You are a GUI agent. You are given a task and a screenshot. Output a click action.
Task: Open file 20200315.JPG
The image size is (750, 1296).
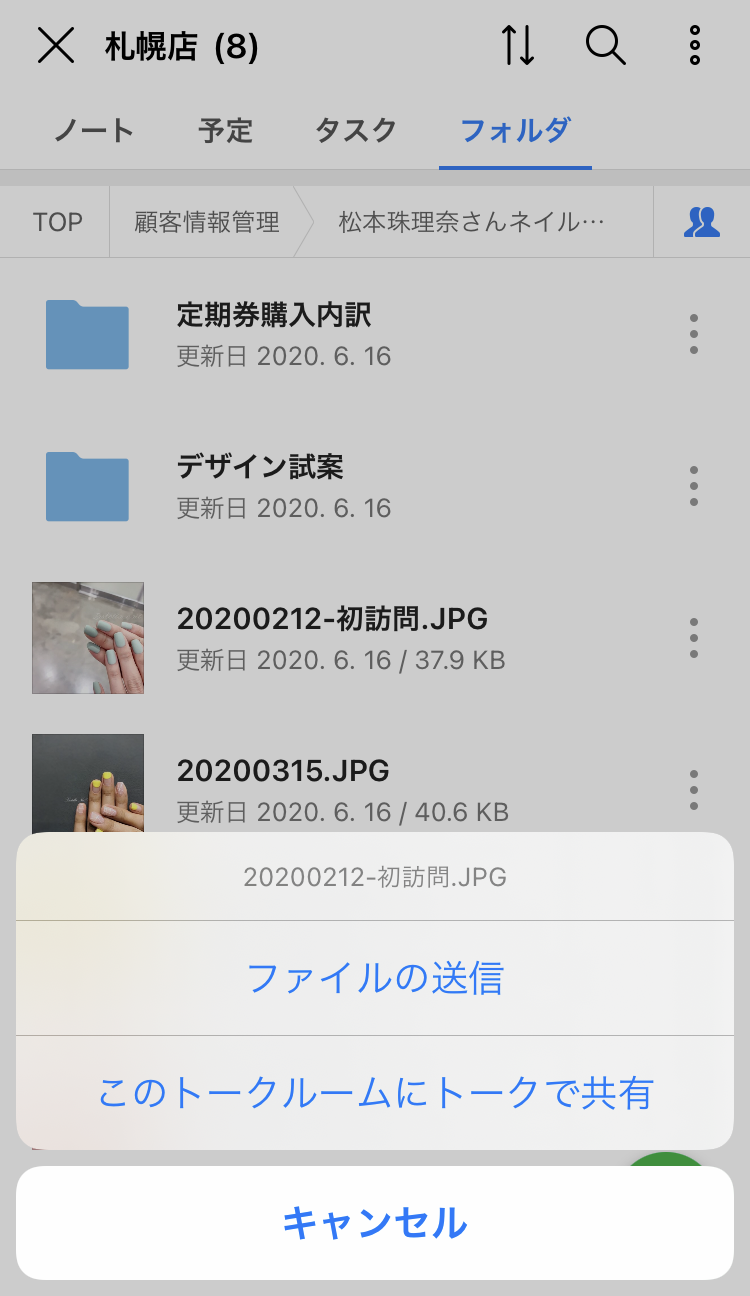point(283,789)
